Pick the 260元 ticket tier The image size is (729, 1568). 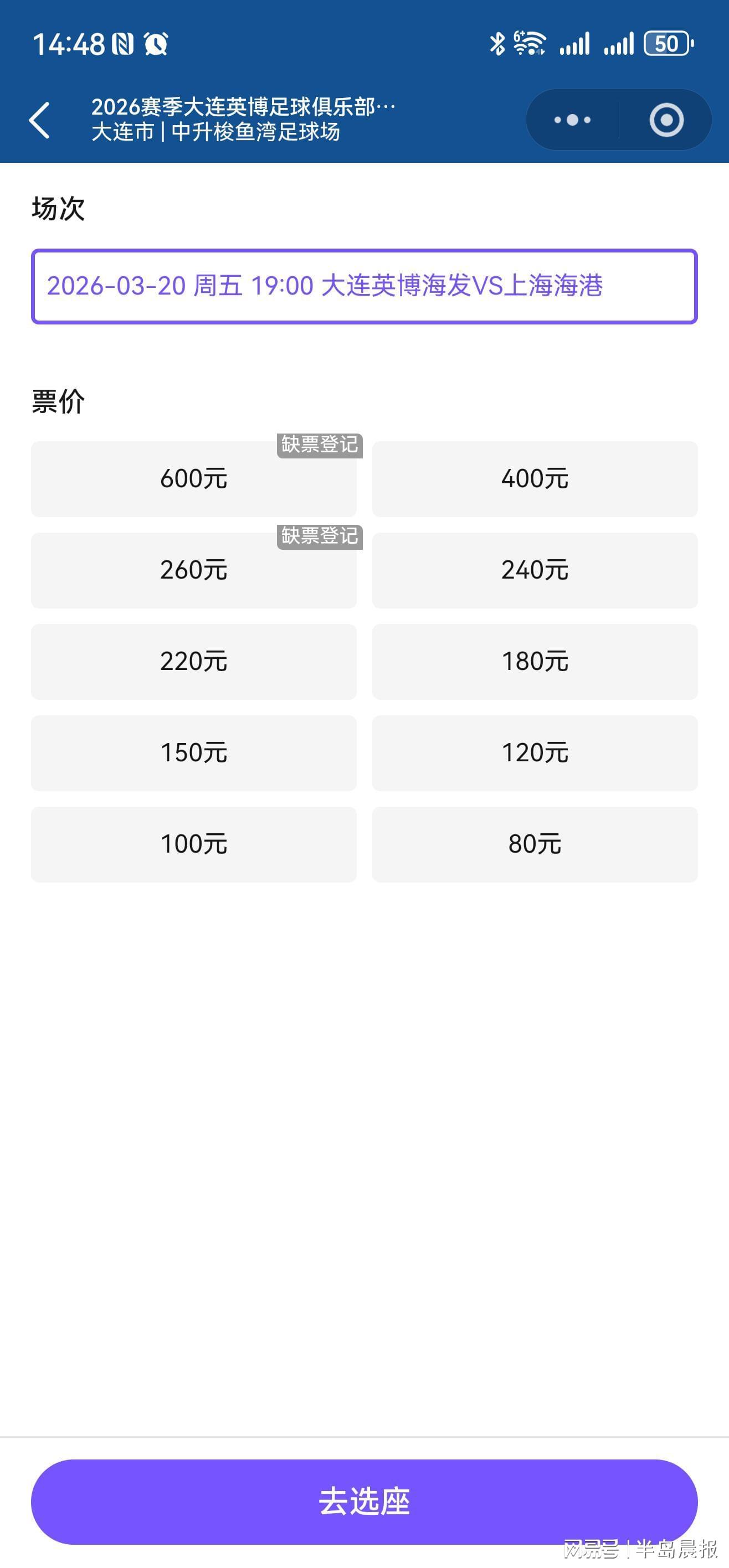click(x=194, y=570)
